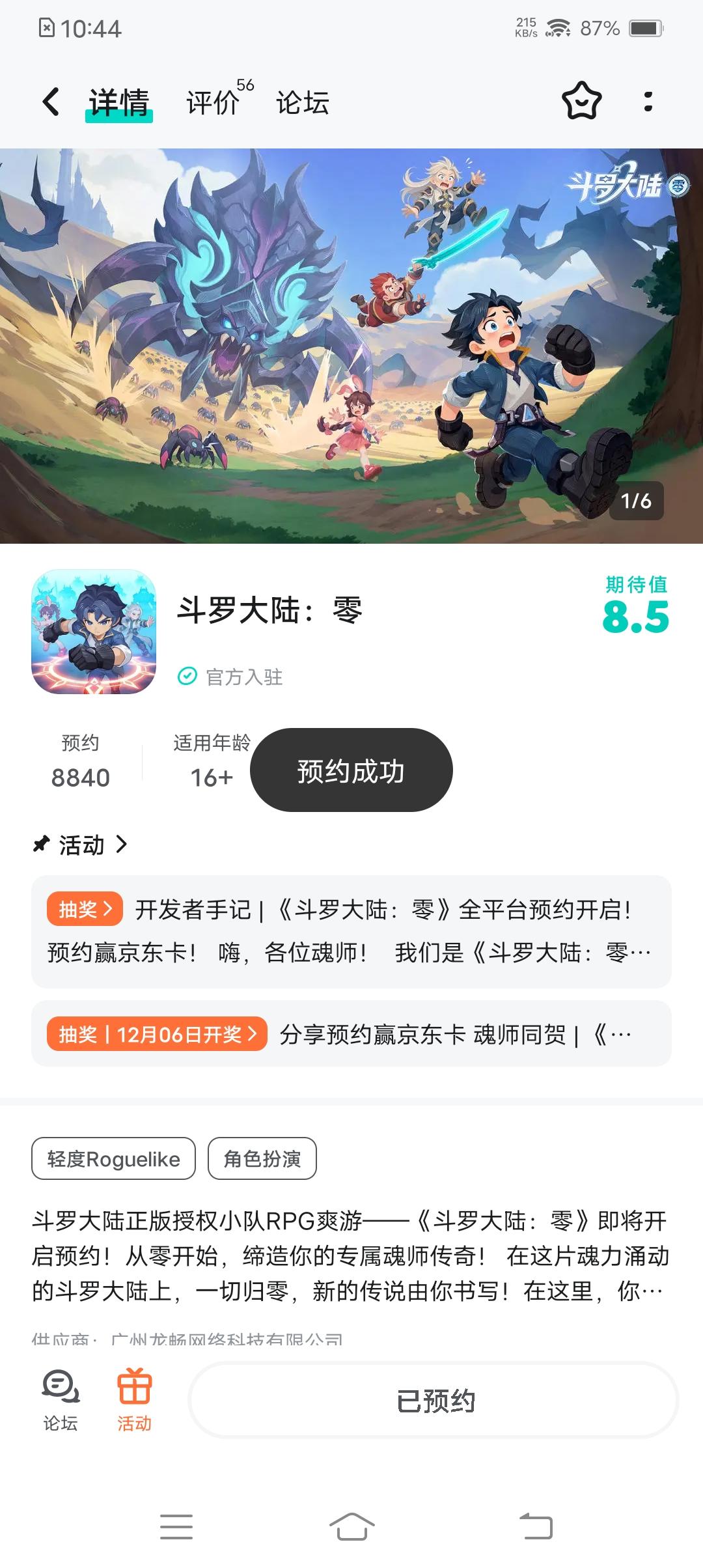Switch to the 论坛 tab at the top
The image size is (703, 1568).
point(303,102)
